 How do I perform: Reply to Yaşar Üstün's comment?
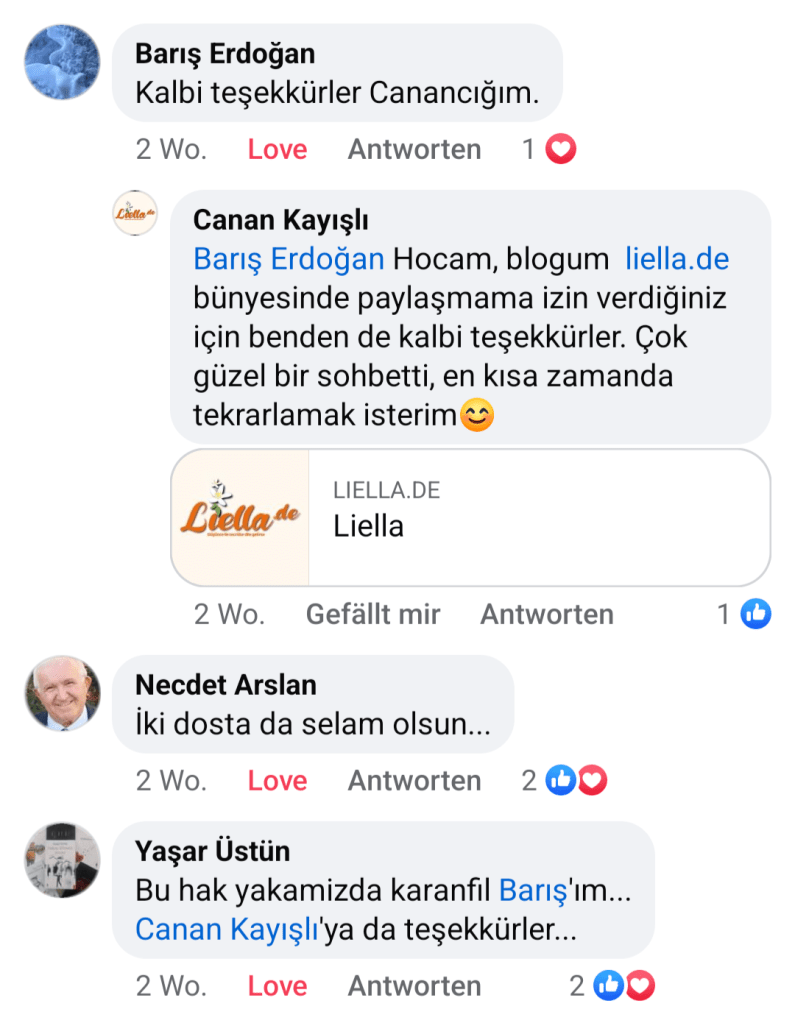point(414,986)
